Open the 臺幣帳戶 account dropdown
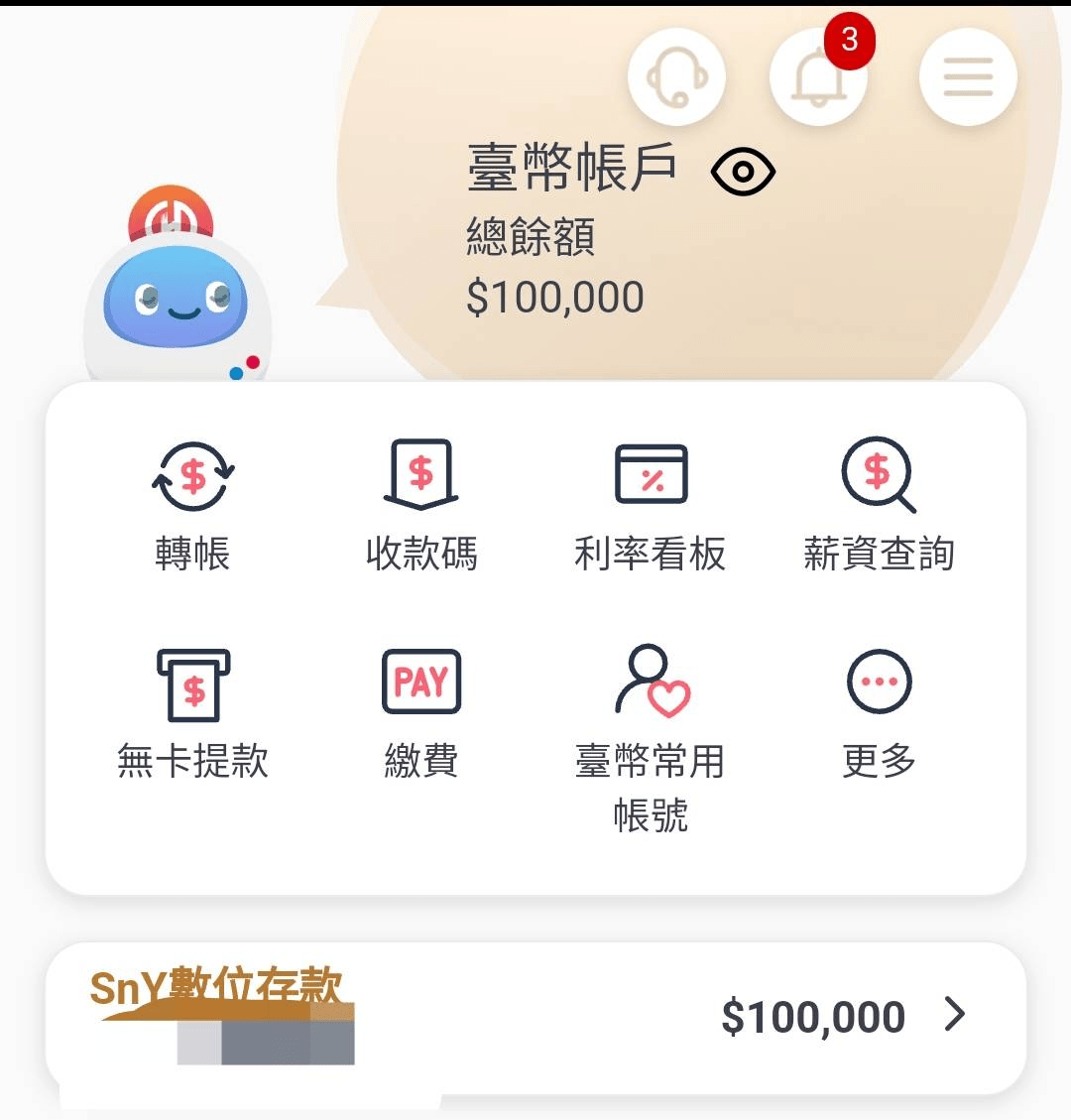 tap(570, 167)
